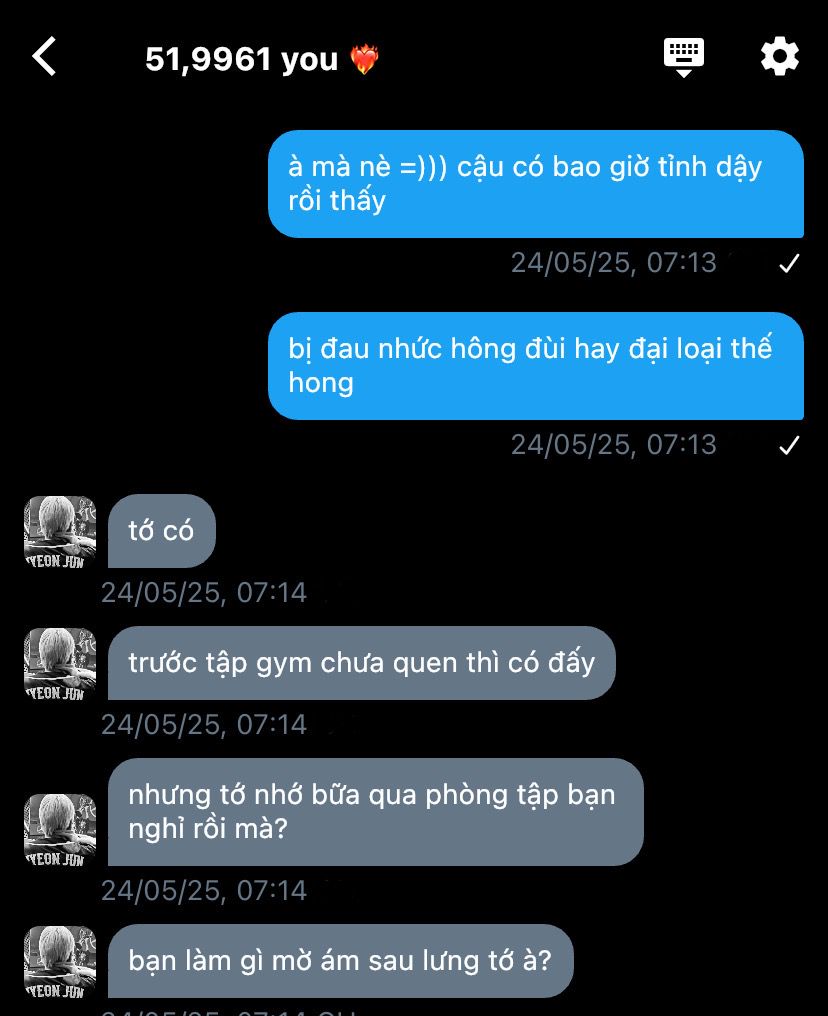The width and height of the screenshot is (828, 1016).
Task: View profile picture beside "nhưng tớ nhớ" message
Action: (x=60, y=830)
